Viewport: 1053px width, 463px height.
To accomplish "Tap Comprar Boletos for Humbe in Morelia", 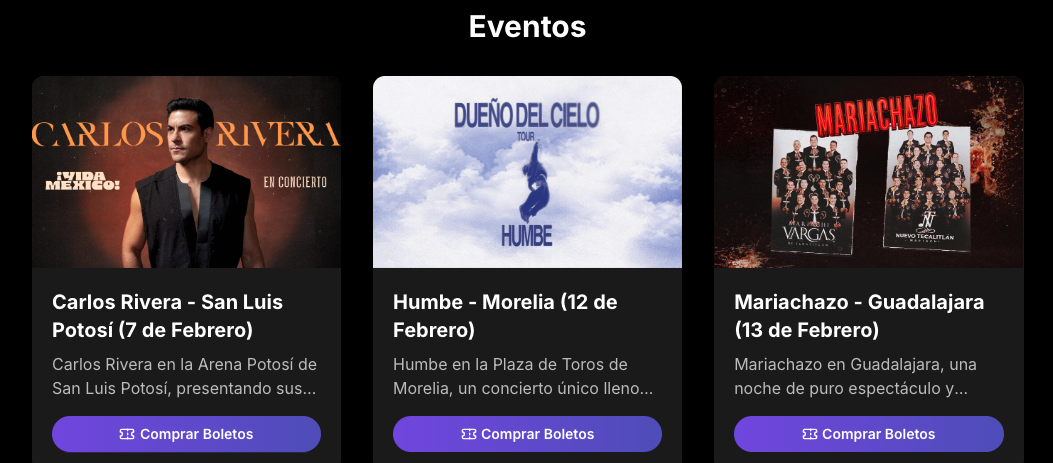I will pos(527,434).
